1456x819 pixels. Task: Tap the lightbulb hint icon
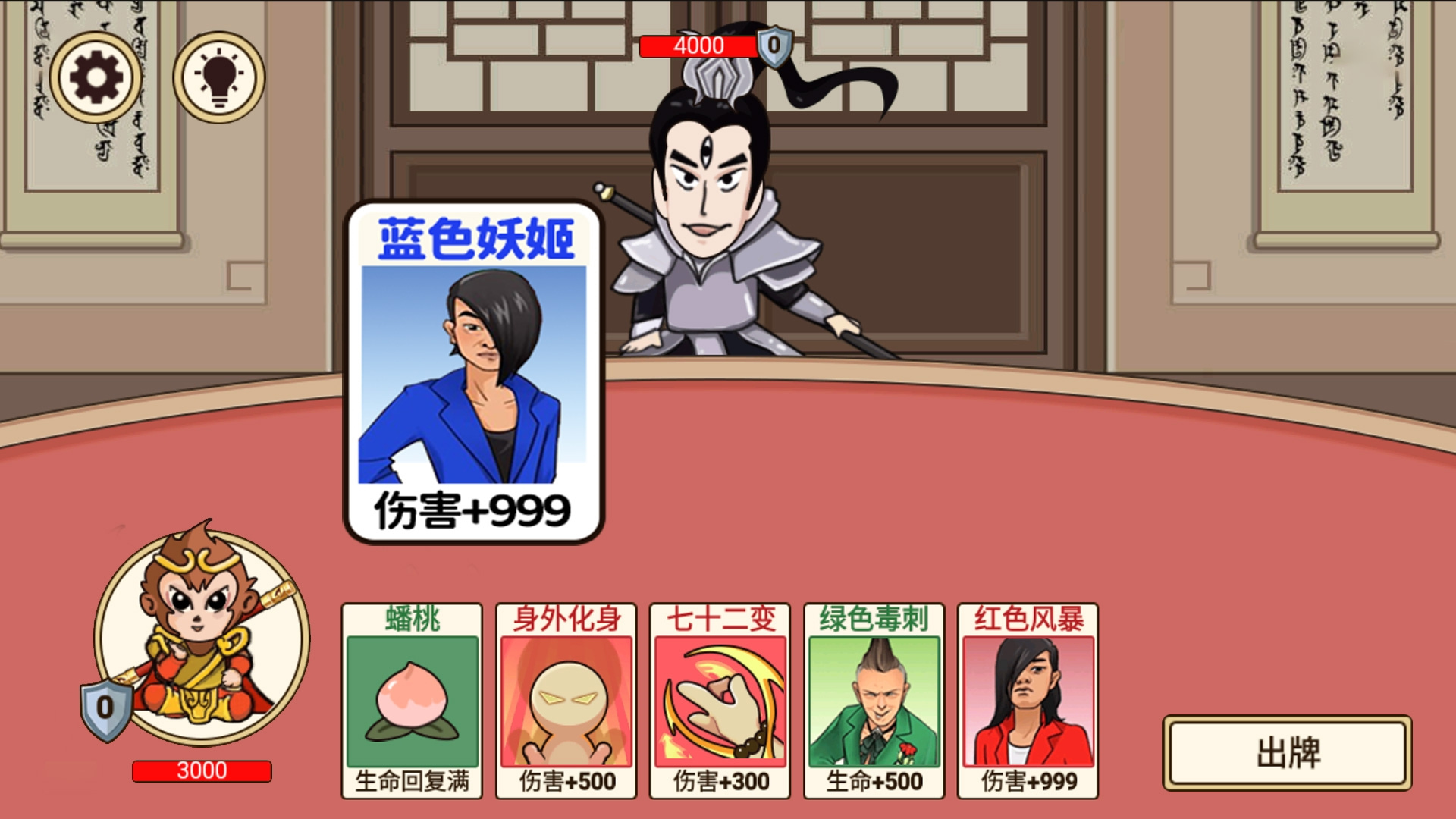[x=218, y=77]
